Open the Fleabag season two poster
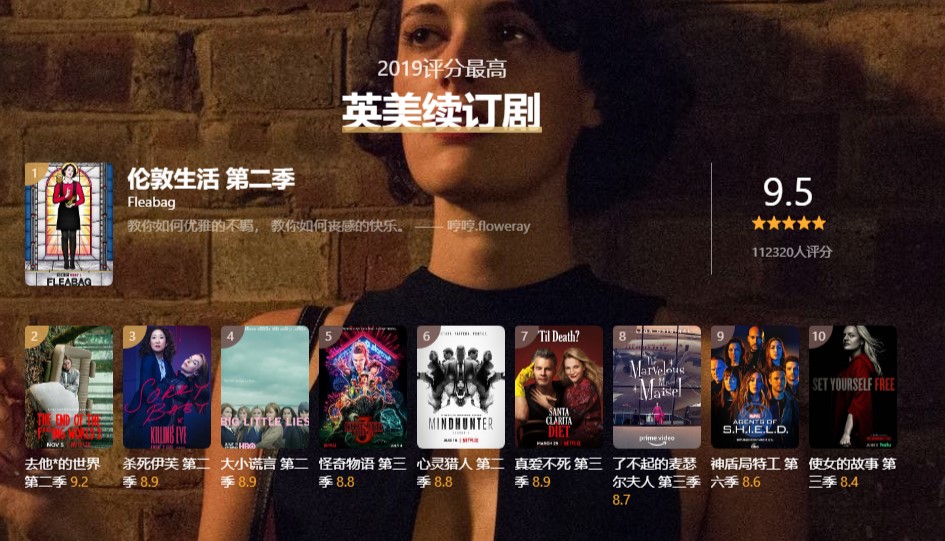 coord(69,225)
